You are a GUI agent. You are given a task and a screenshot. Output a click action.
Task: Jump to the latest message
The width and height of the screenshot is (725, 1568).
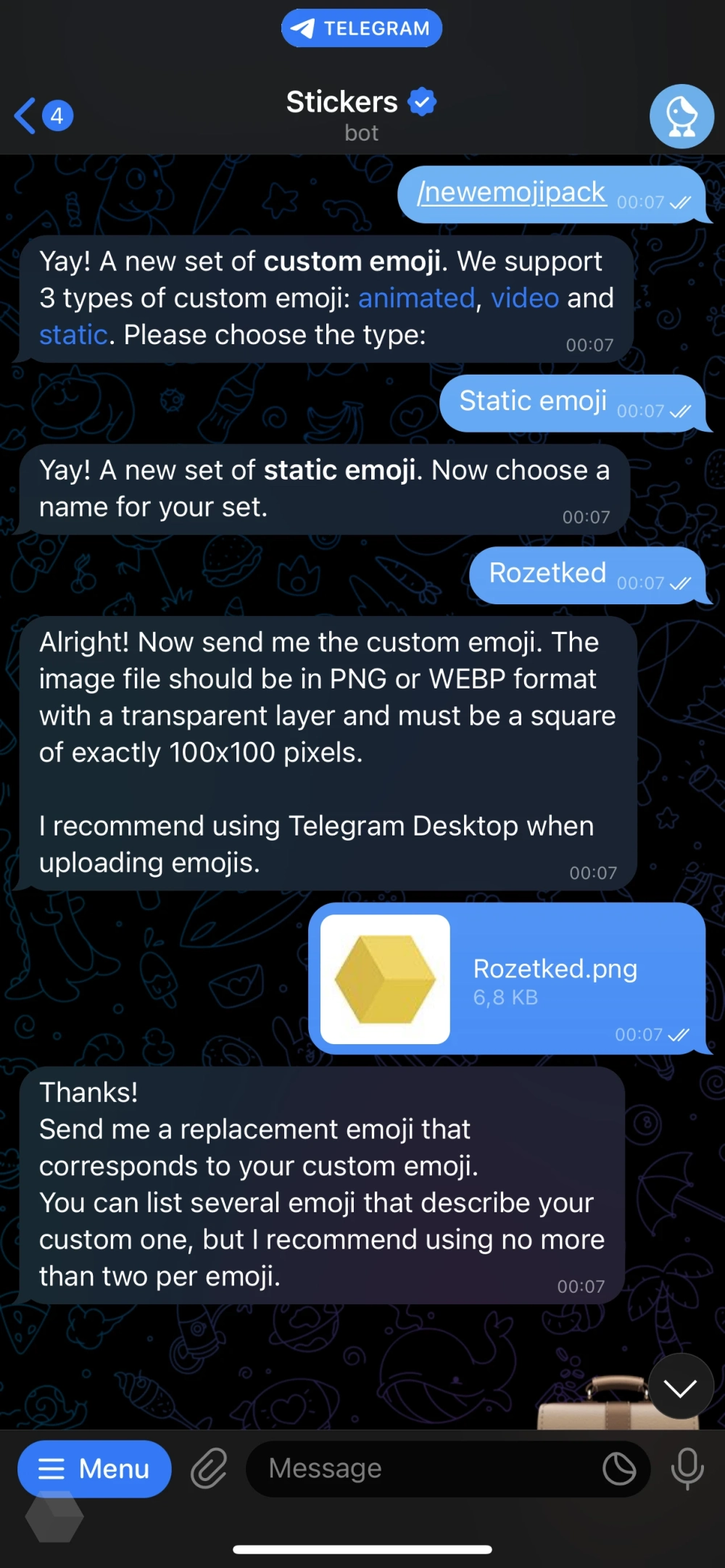680,1386
